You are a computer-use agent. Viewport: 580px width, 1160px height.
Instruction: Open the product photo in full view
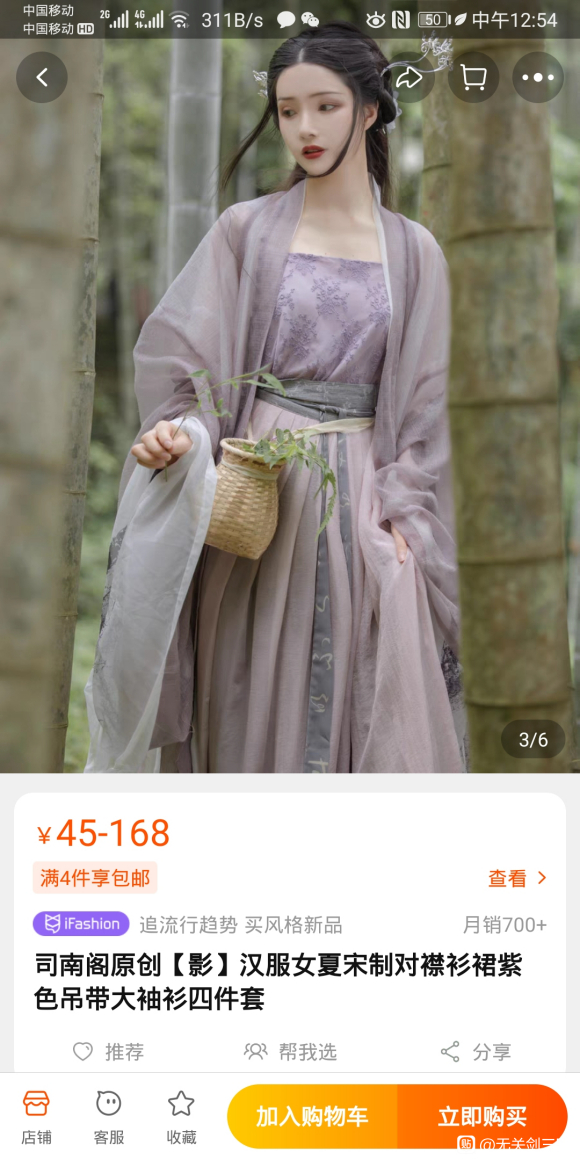coord(290,399)
